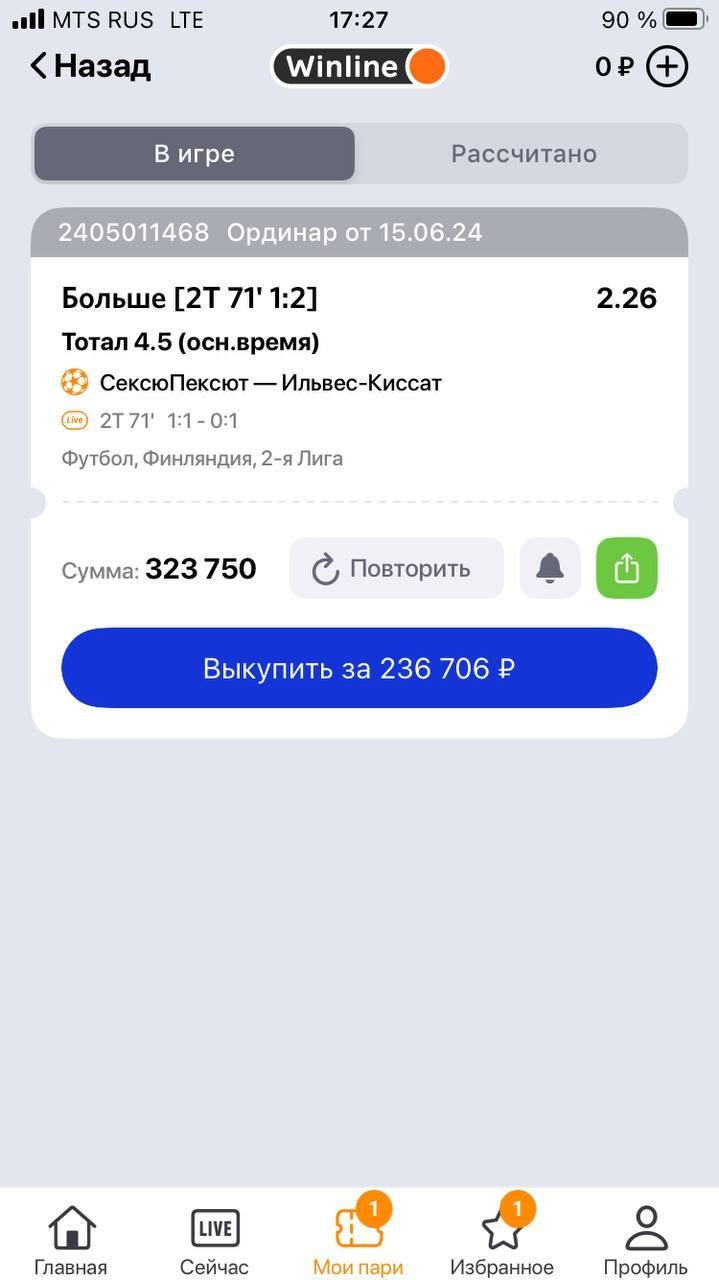Repeat this bet with Повторить
The image size is (719, 1280).
(x=396, y=569)
